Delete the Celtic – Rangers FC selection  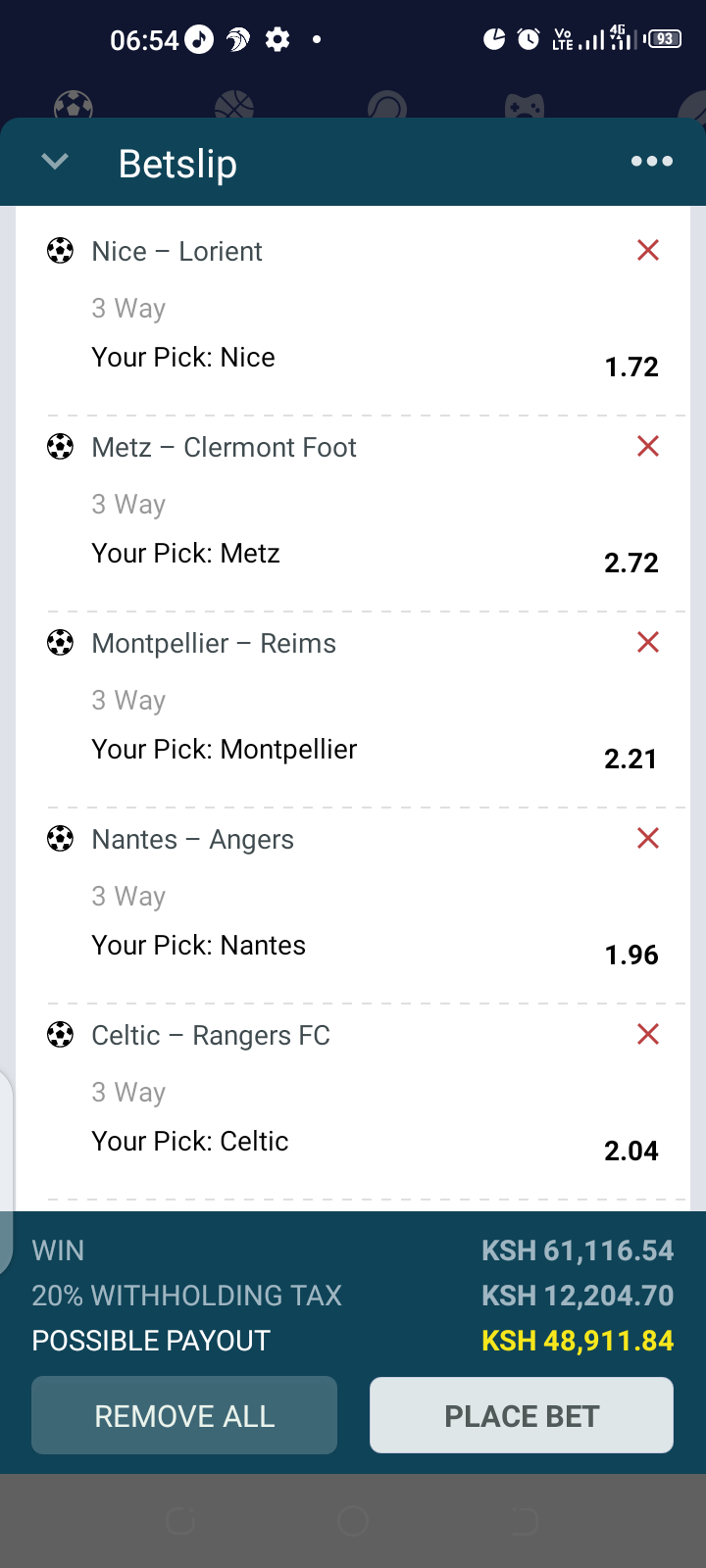(x=648, y=1034)
